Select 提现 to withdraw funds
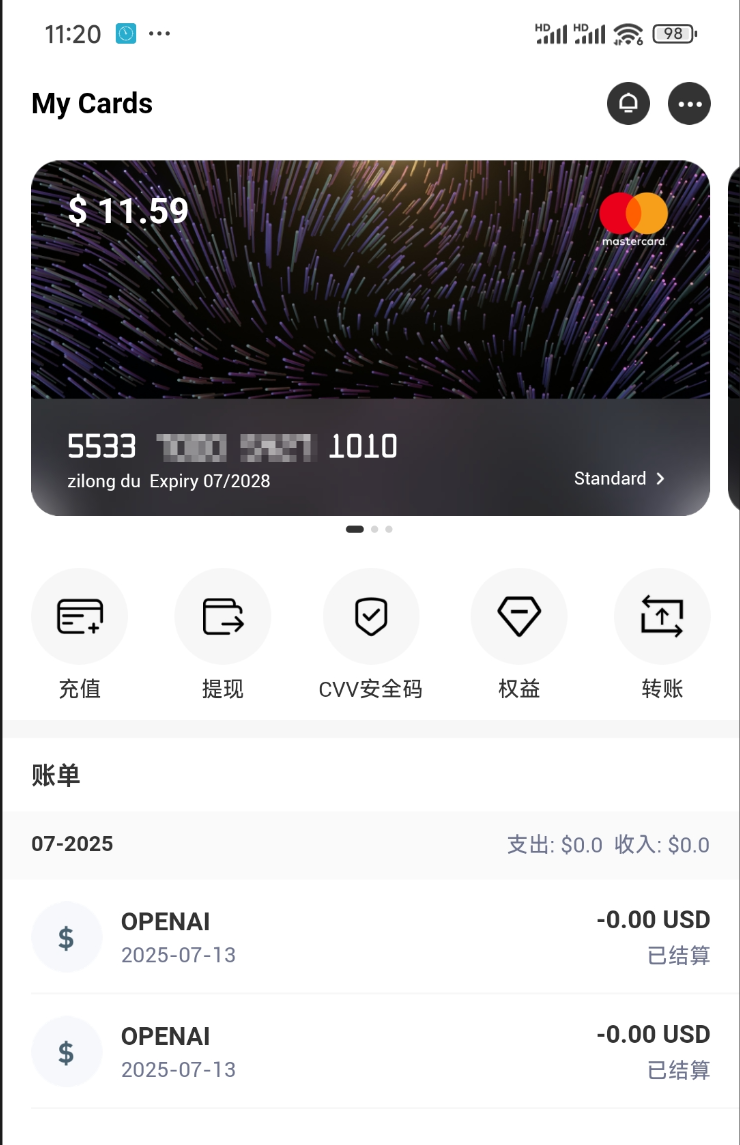This screenshot has height=1145, width=740. (222, 617)
